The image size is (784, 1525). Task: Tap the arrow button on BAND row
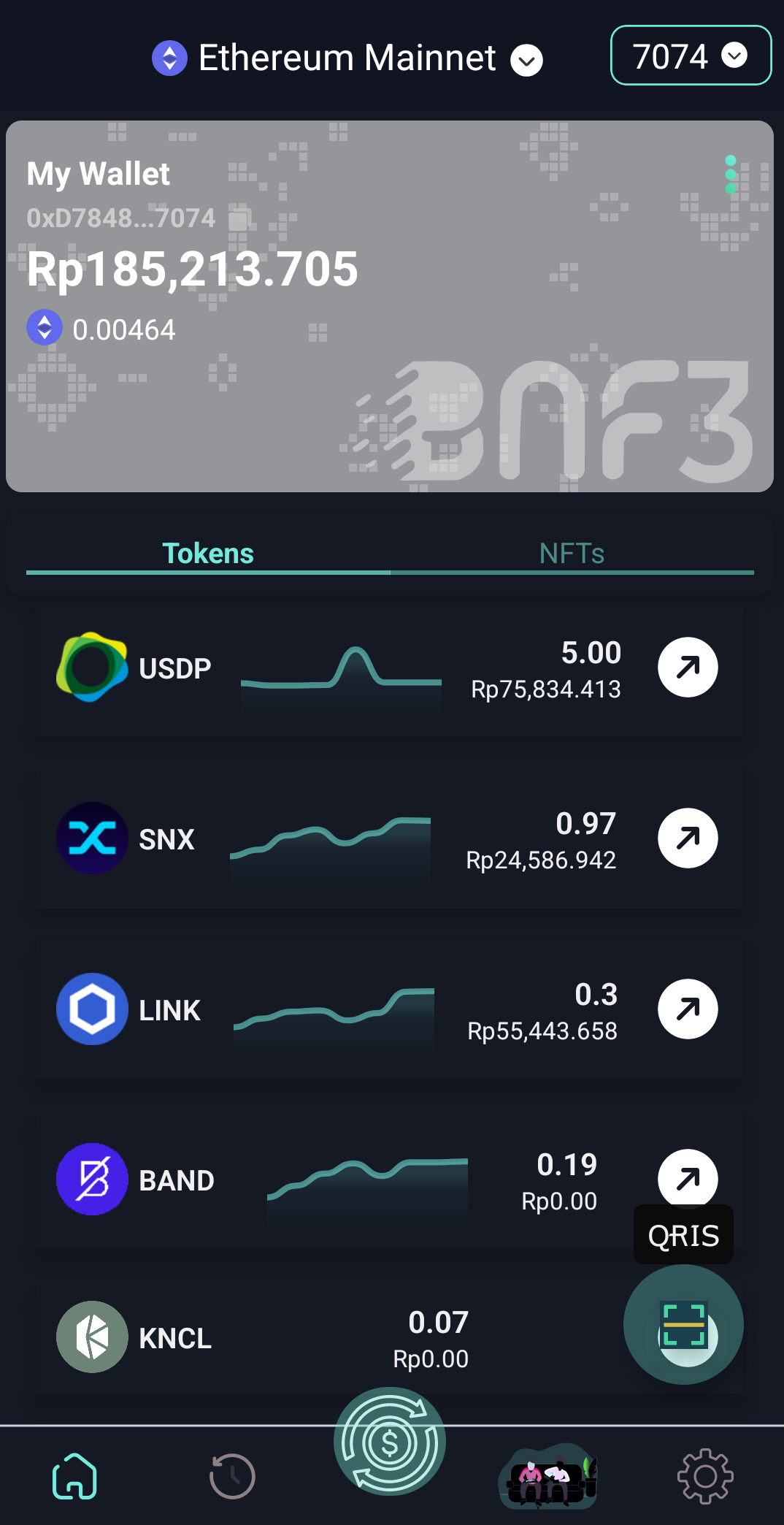(688, 1176)
